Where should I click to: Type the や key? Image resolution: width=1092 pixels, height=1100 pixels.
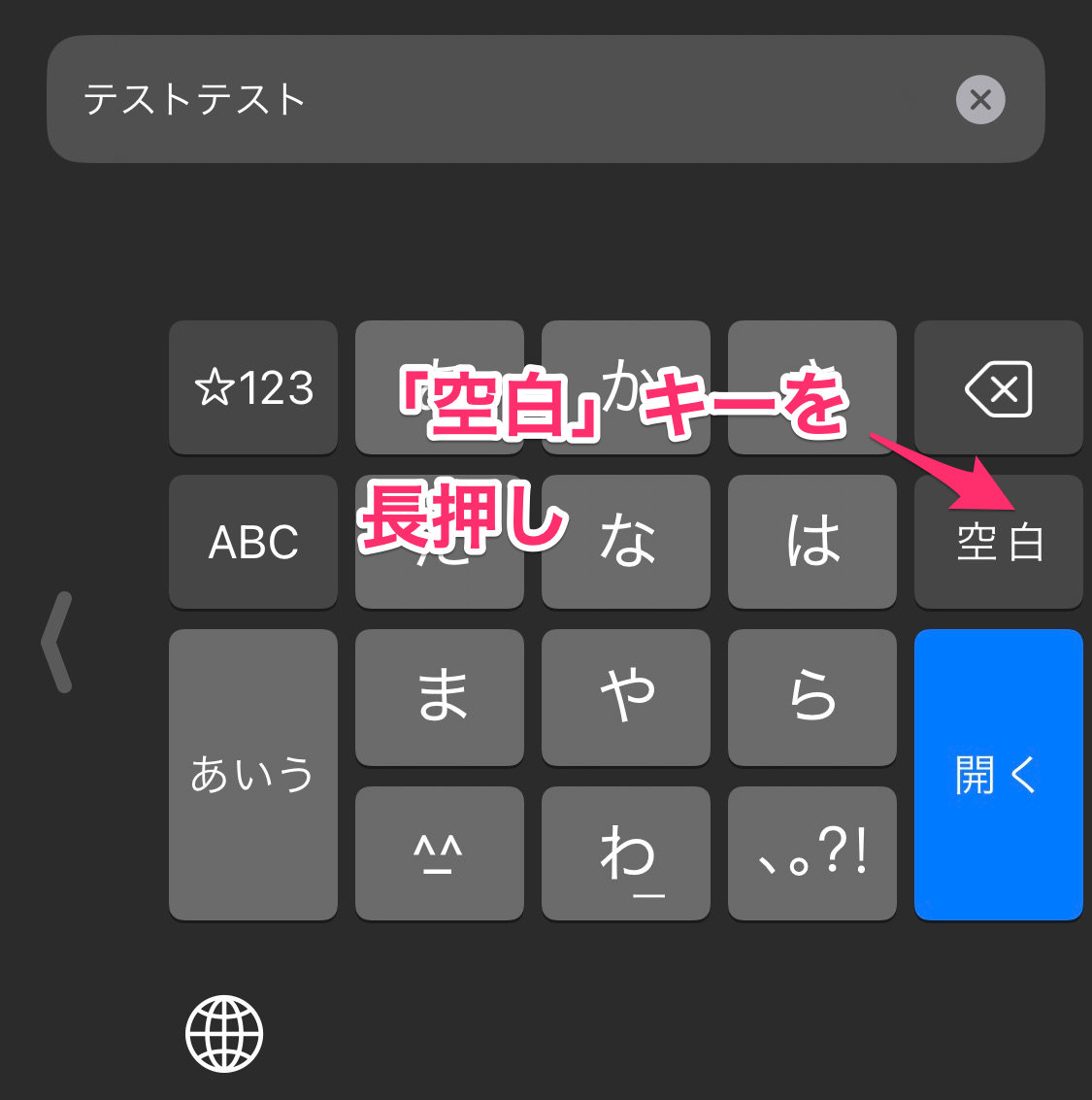[x=626, y=696]
